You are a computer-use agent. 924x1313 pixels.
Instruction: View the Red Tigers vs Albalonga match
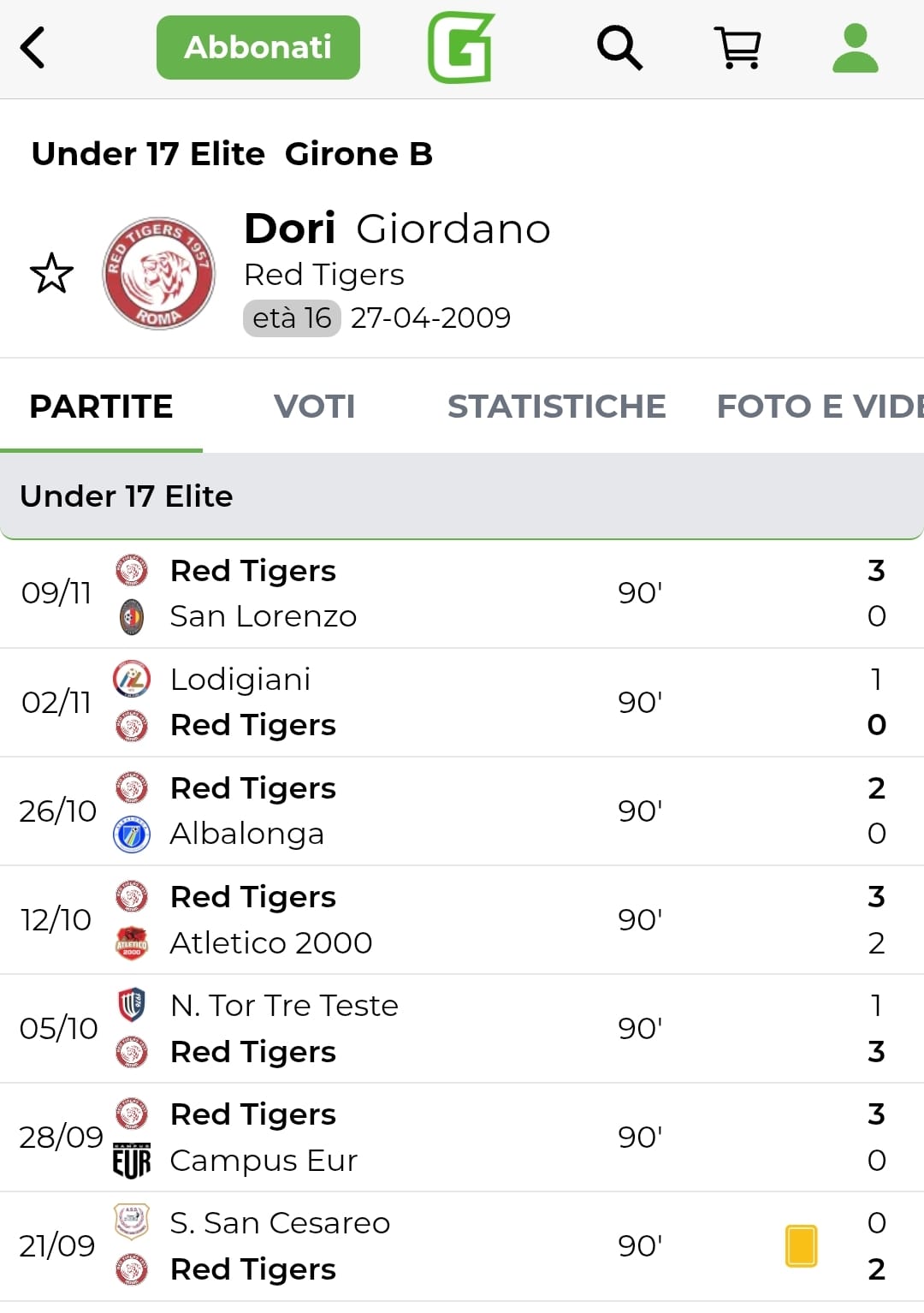click(x=462, y=811)
